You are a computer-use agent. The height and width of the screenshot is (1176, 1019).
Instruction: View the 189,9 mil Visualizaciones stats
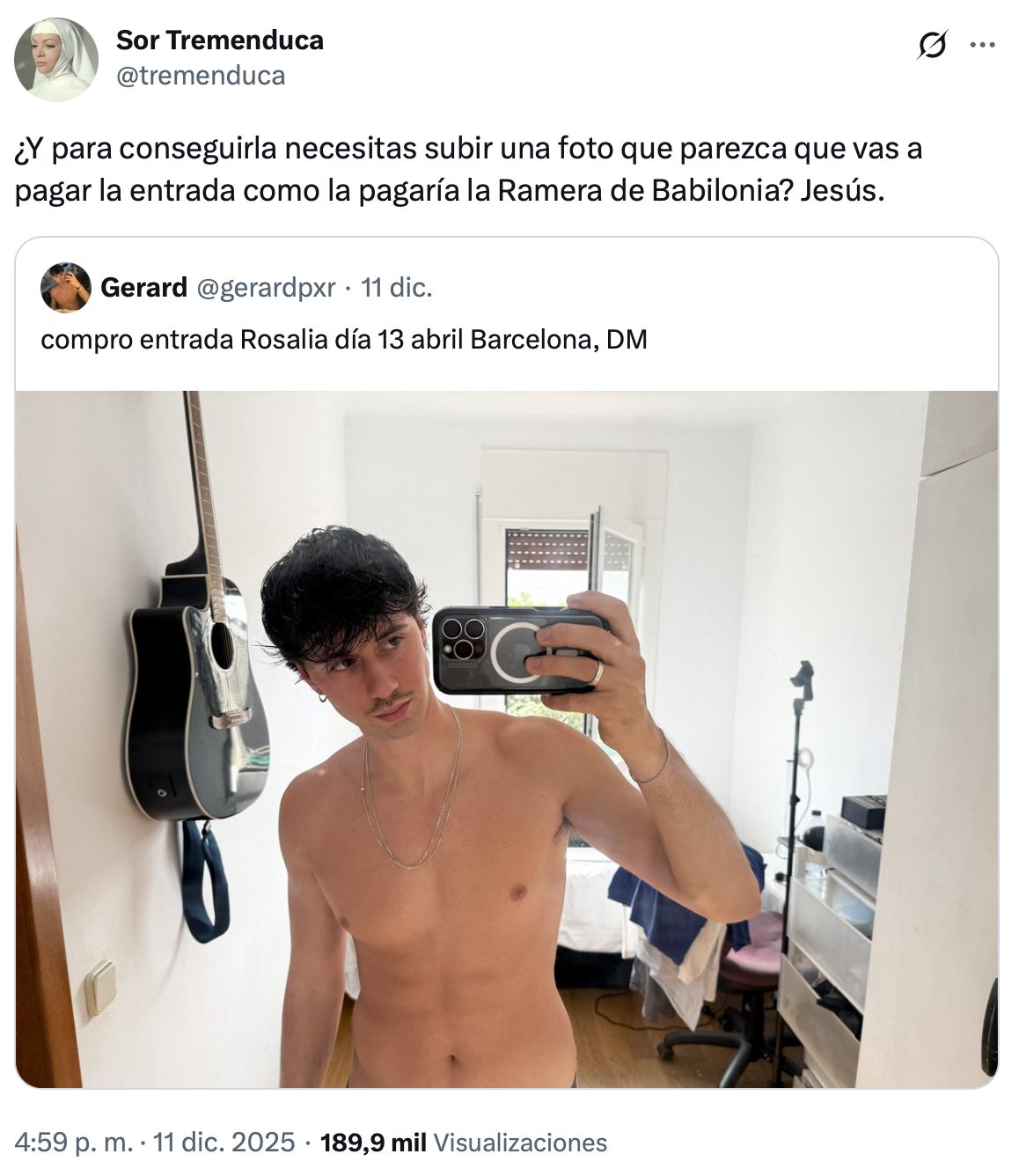(464, 1143)
